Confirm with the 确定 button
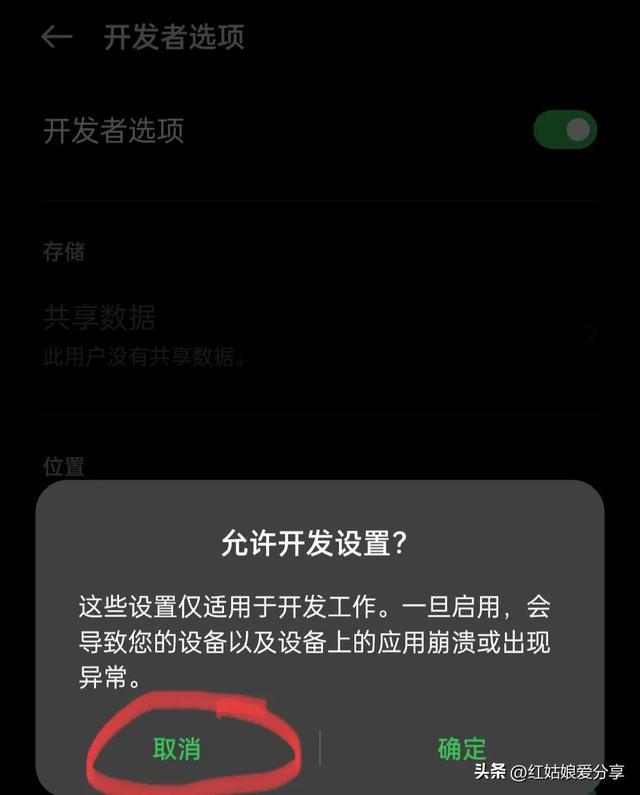The height and width of the screenshot is (795, 640). [x=461, y=748]
